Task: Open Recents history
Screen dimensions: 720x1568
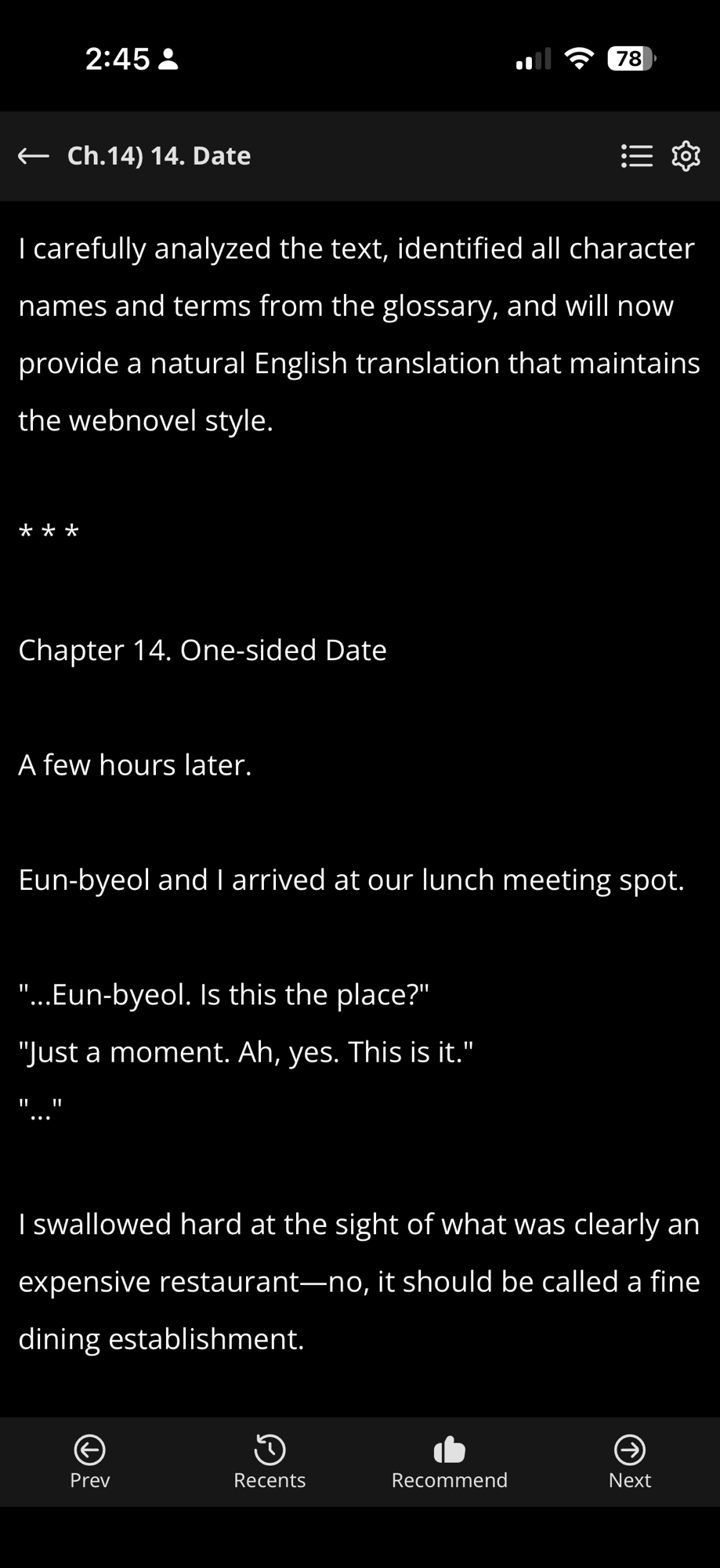Action: click(270, 1461)
